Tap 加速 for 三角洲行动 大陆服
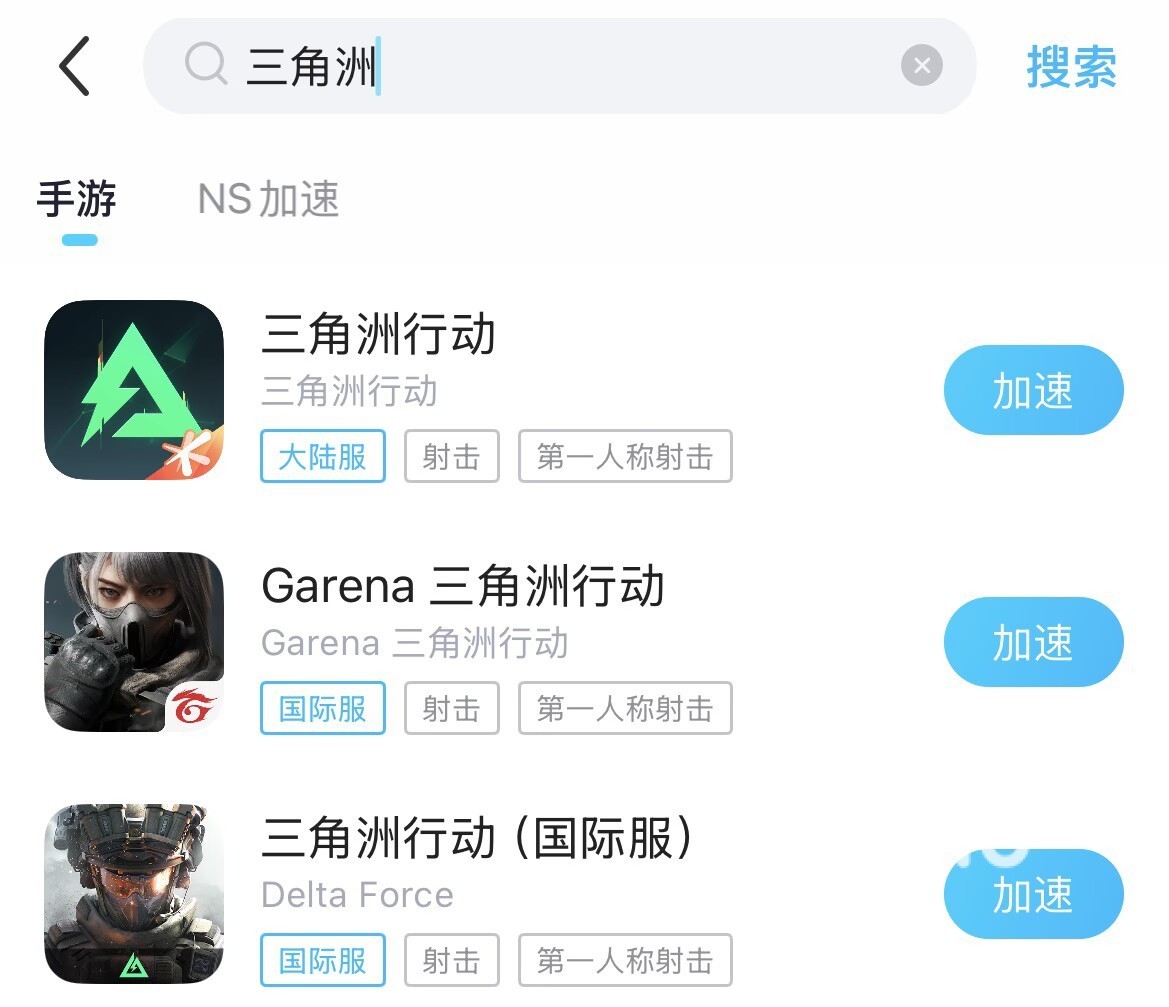Viewport: 1169px width, 1007px height. pos(1033,391)
